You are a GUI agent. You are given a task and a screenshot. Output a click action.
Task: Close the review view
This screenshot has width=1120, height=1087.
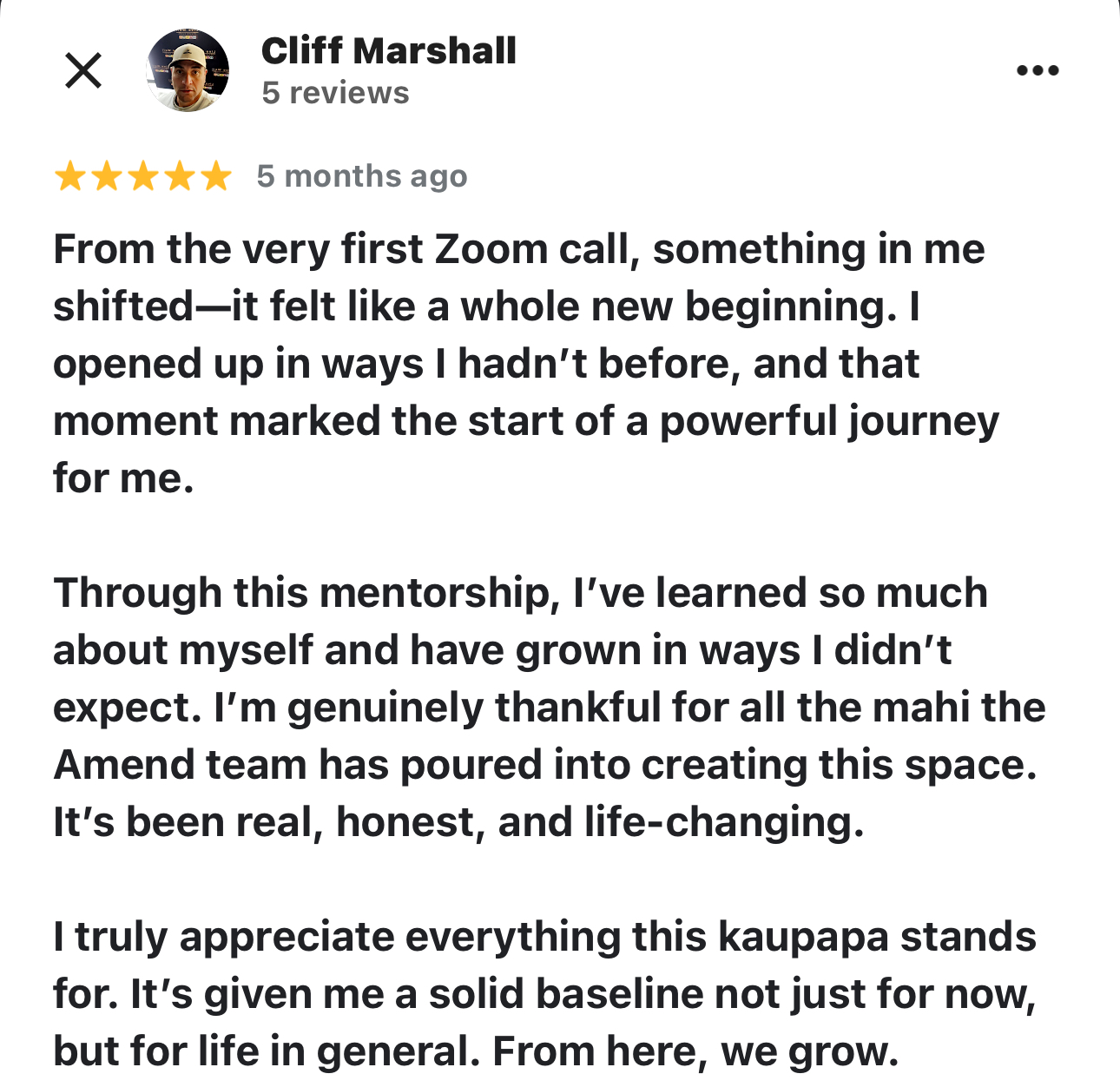point(83,70)
